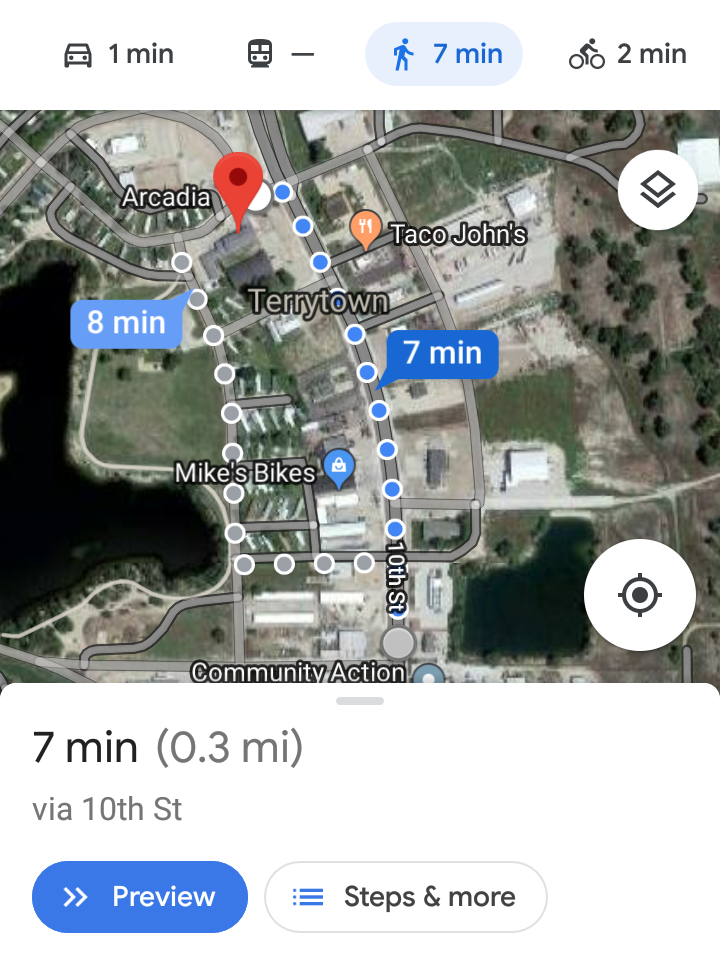Select the walking 7 min mode
720x953 pixels.
pos(444,54)
